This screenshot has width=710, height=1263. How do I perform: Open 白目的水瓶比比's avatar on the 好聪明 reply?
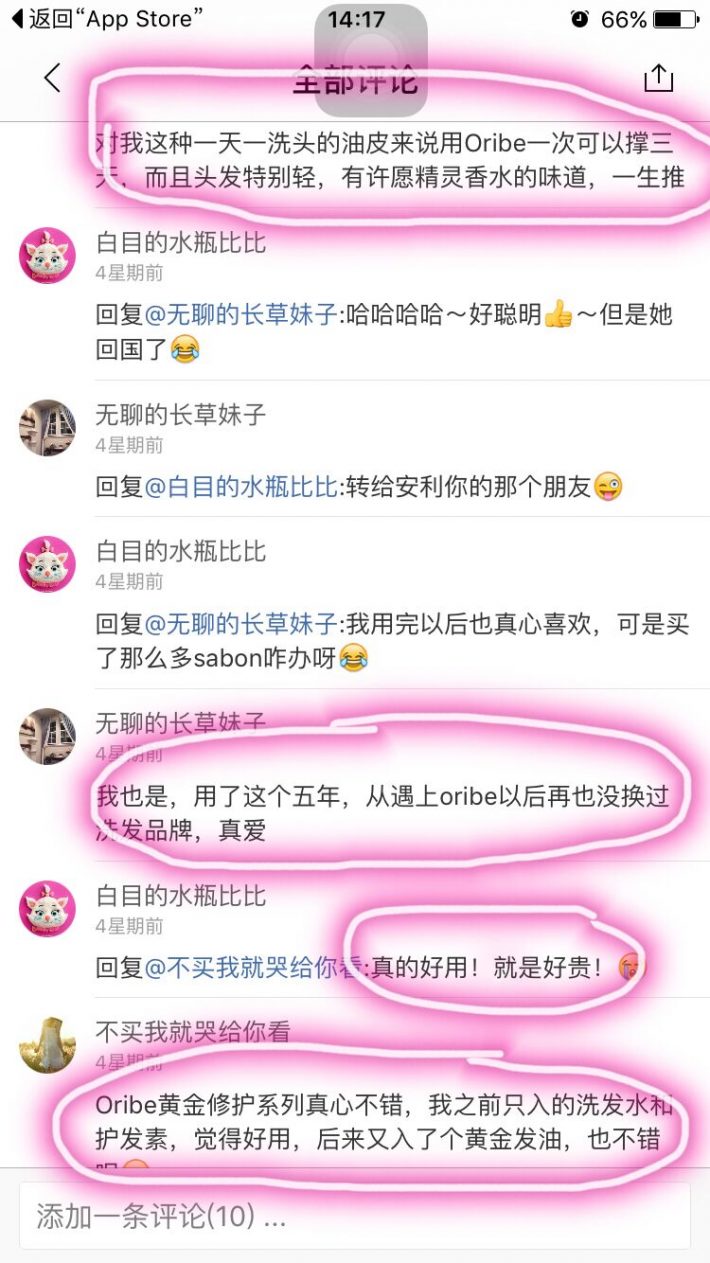point(47,255)
